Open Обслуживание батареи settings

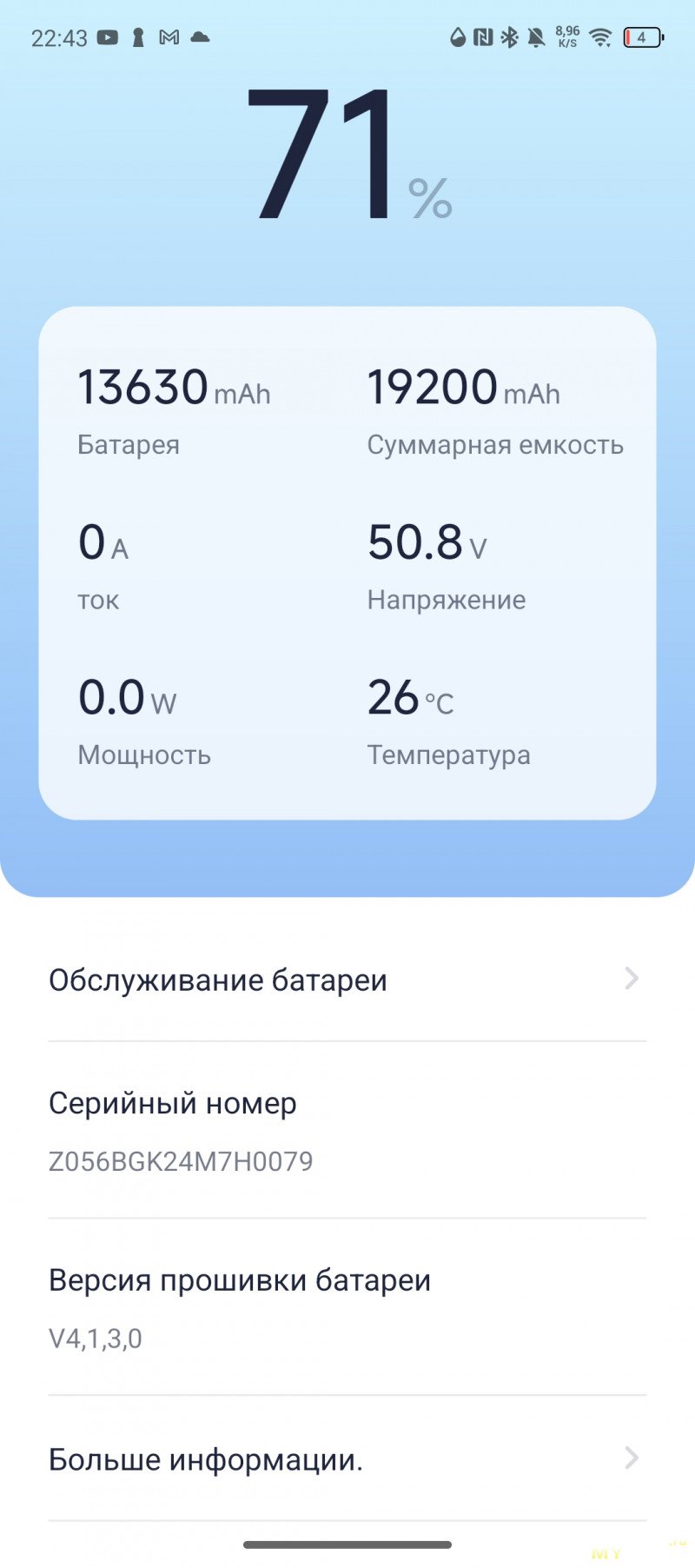(347, 980)
